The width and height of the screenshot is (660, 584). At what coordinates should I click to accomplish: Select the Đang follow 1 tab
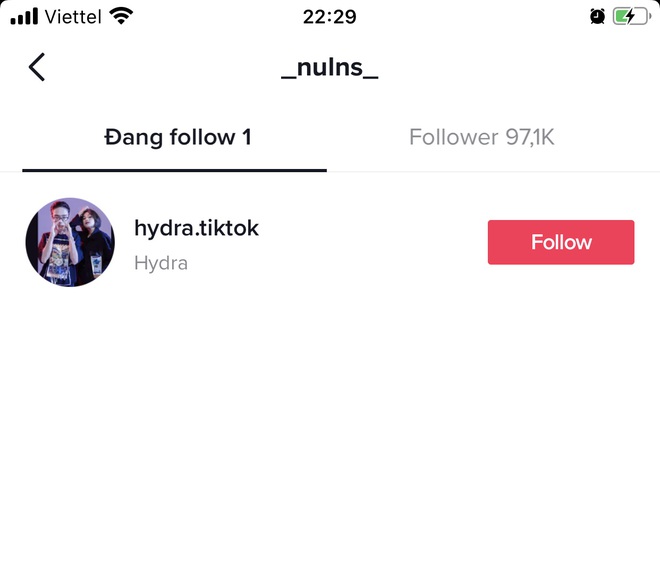click(177, 138)
